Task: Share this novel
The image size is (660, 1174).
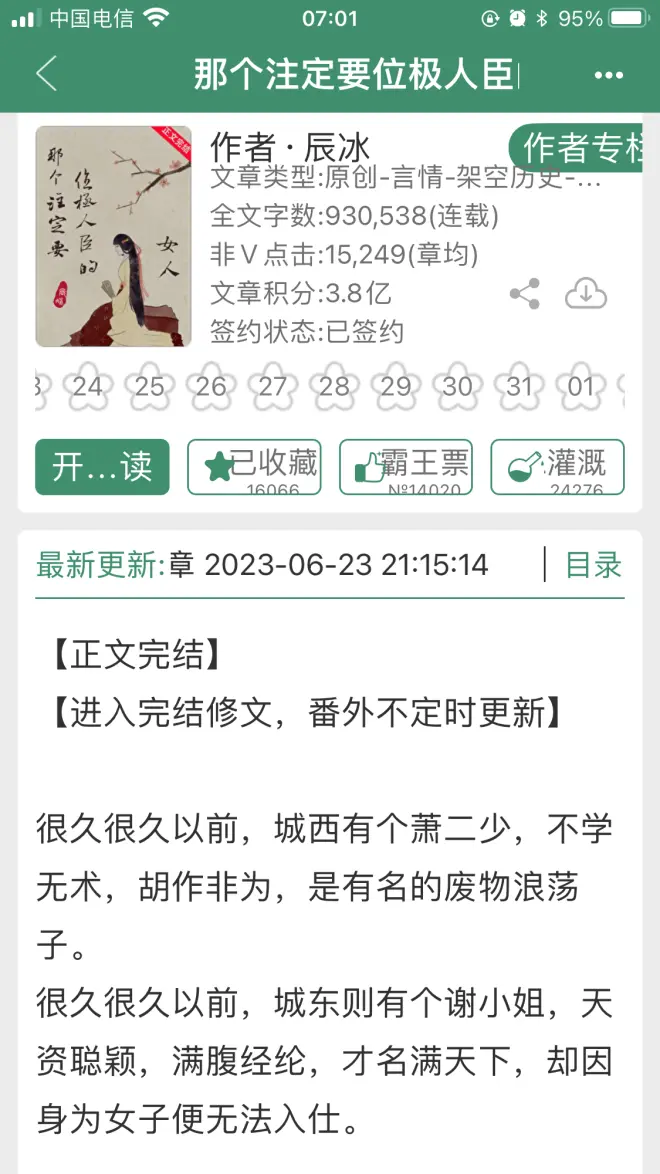Action: point(525,294)
